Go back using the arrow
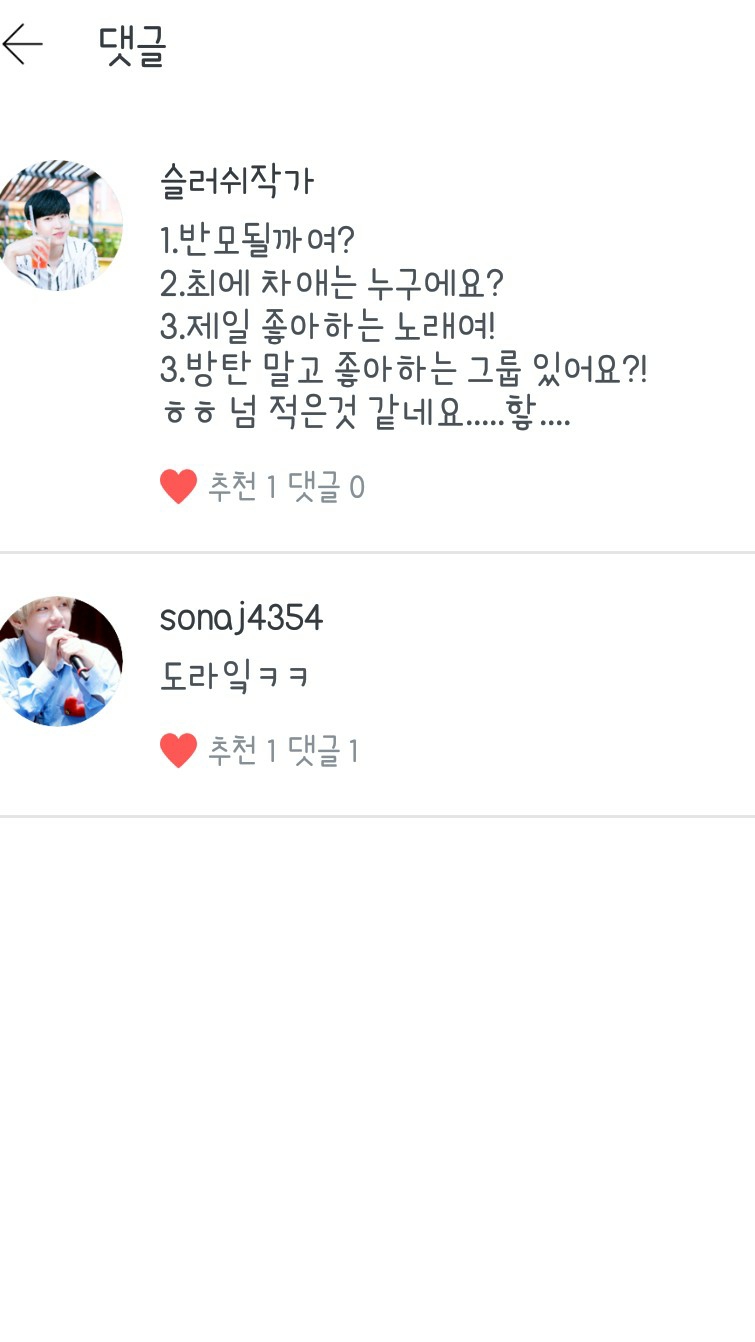 pos(22,45)
